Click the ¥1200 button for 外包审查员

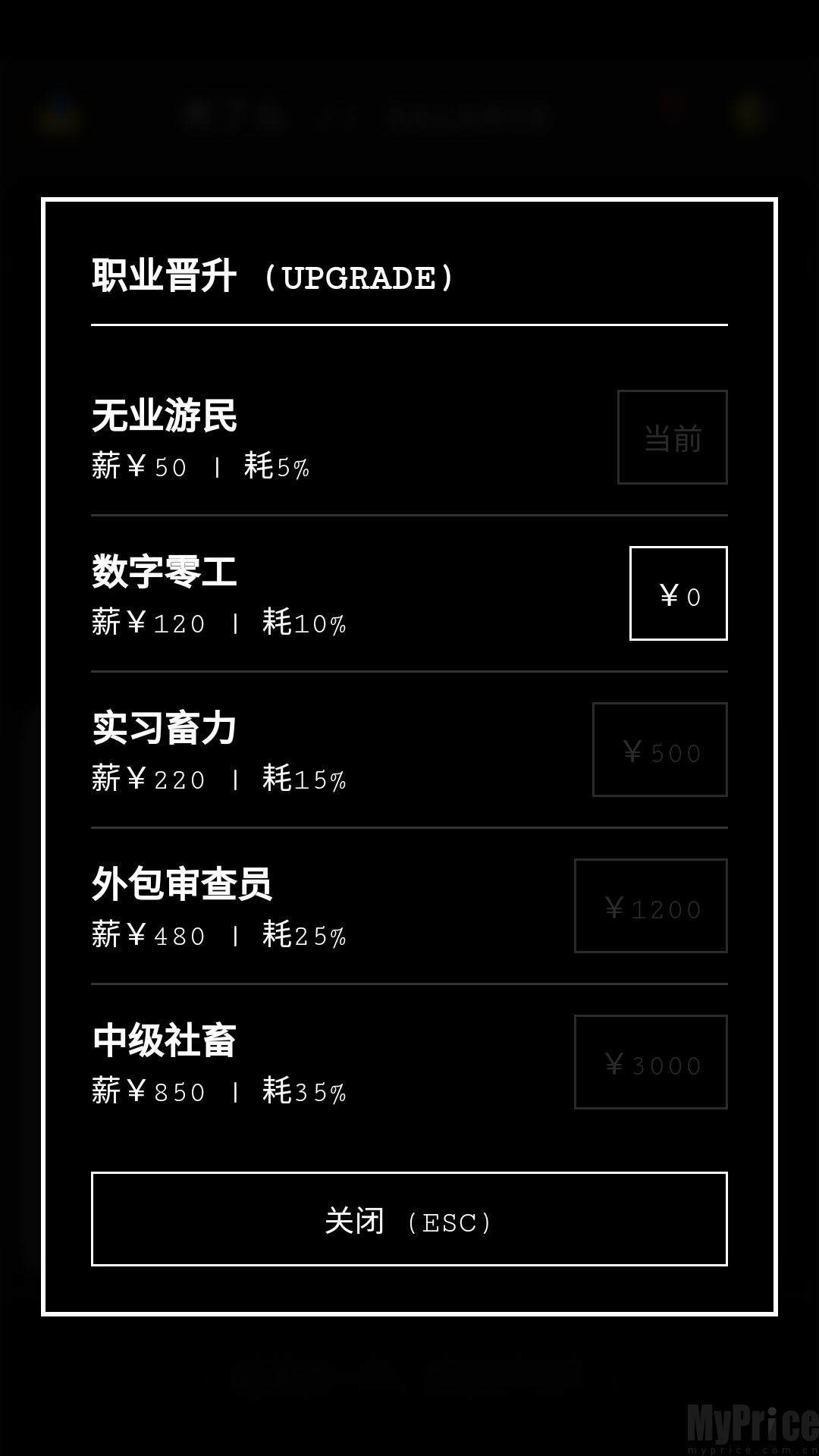650,906
